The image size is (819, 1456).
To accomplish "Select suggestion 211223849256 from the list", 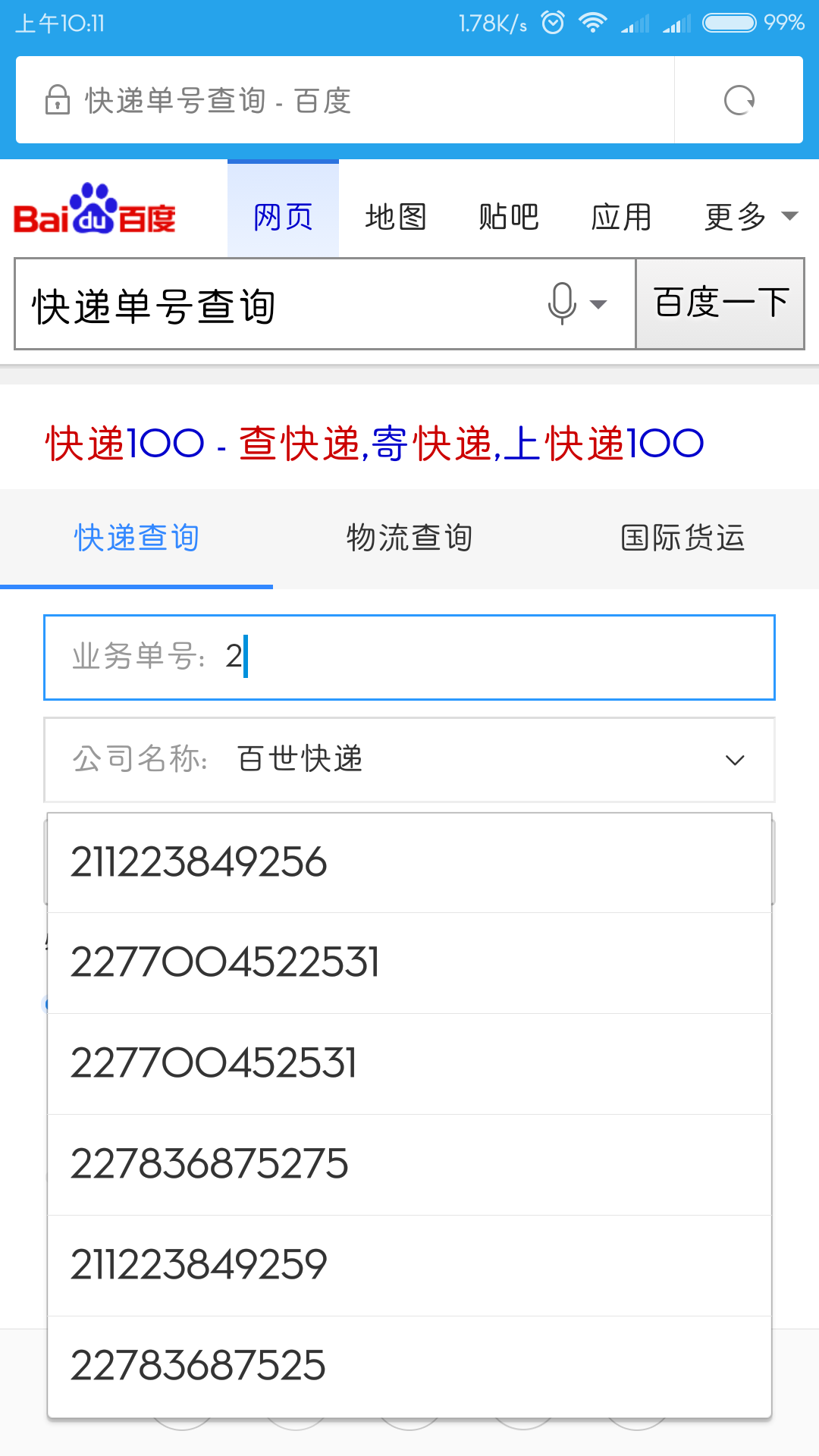I will (409, 861).
